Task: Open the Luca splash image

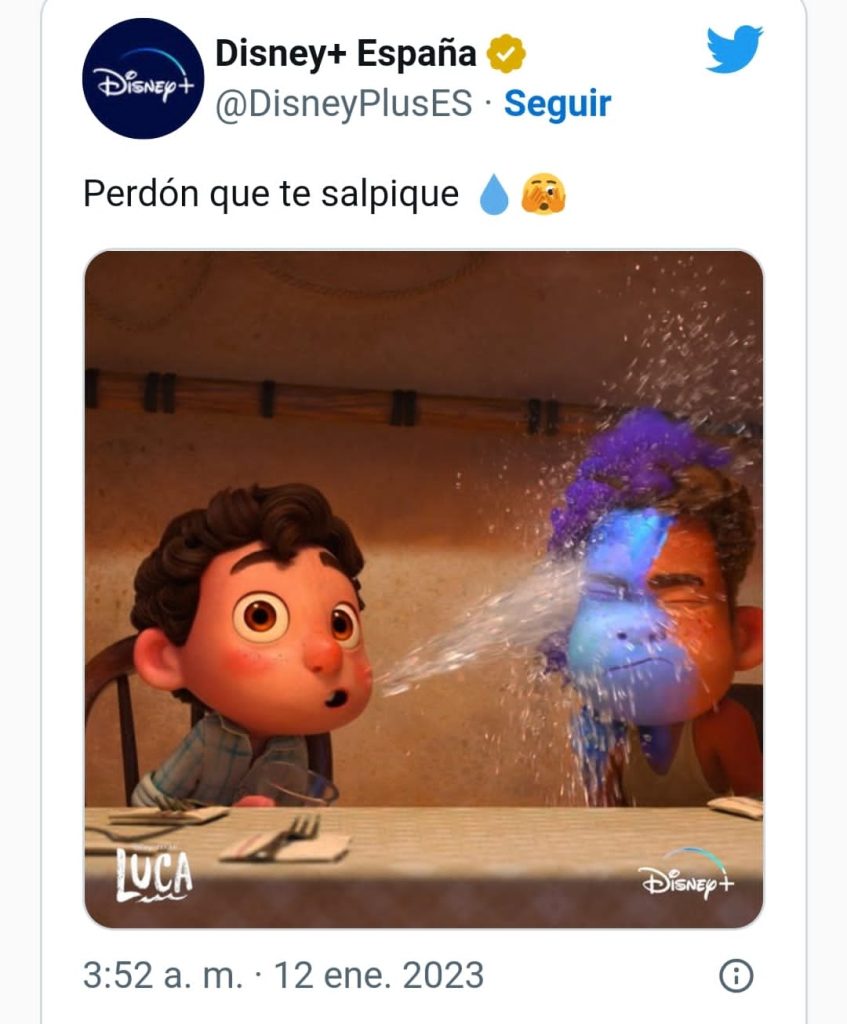Action: 423,589
